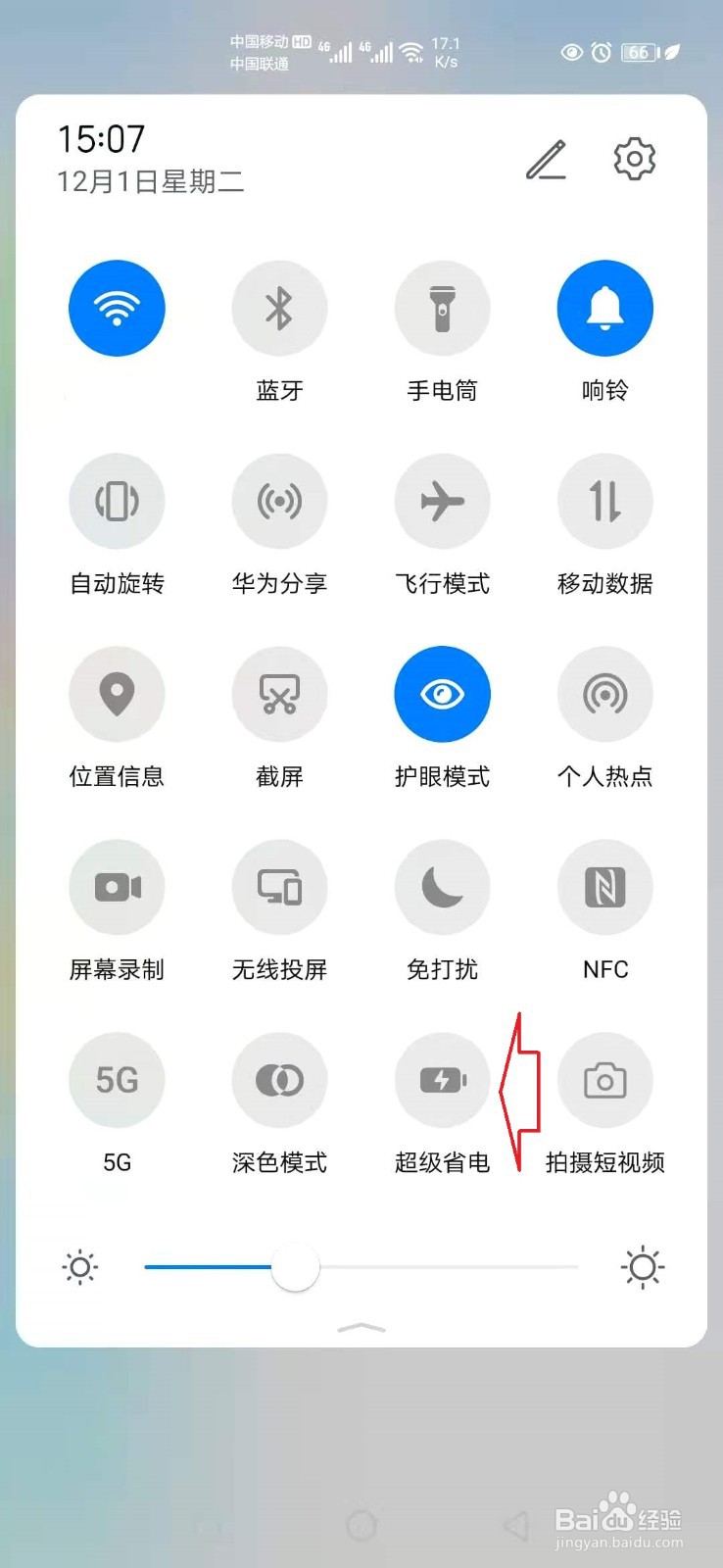Open the screenshot tool 截屏

(279, 693)
